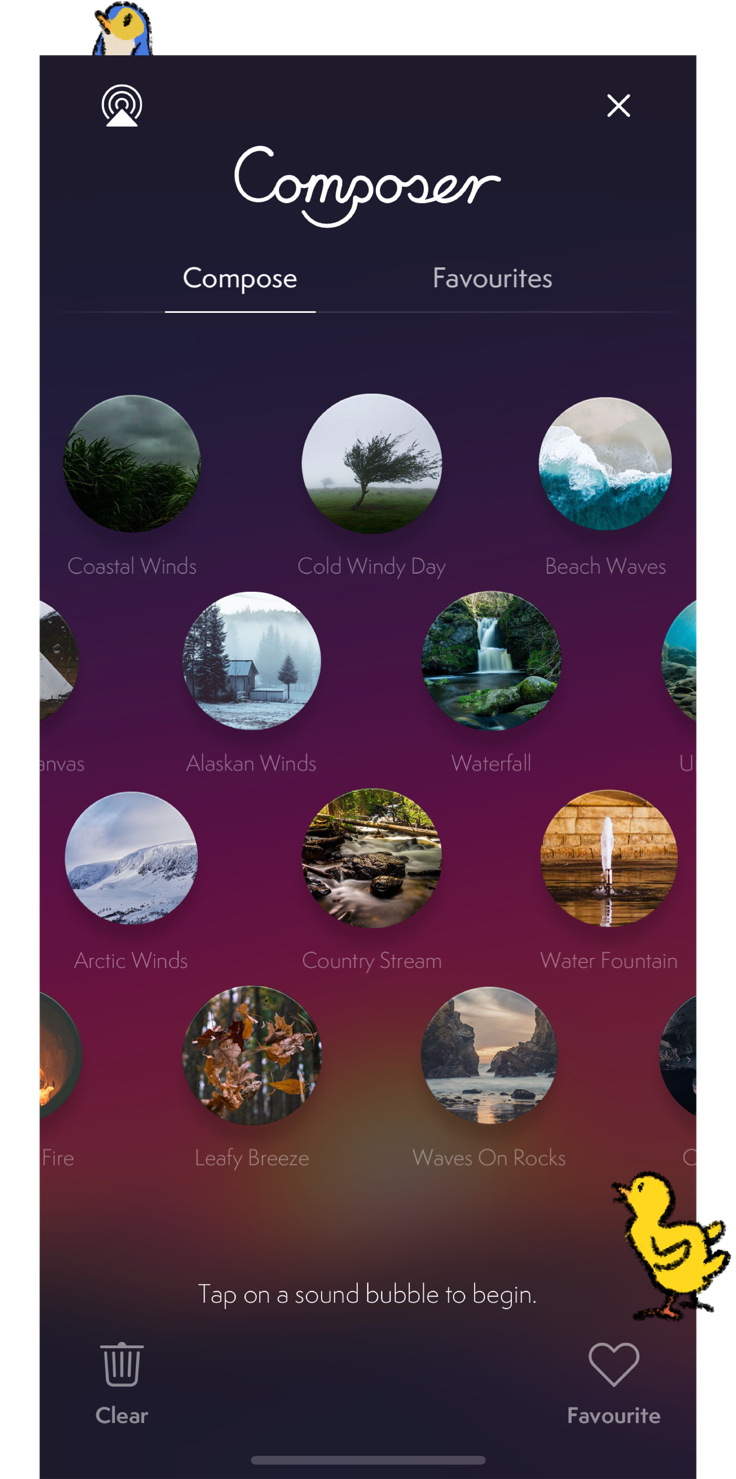Select the Cold Windy Day sound

[x=372, y=464]
